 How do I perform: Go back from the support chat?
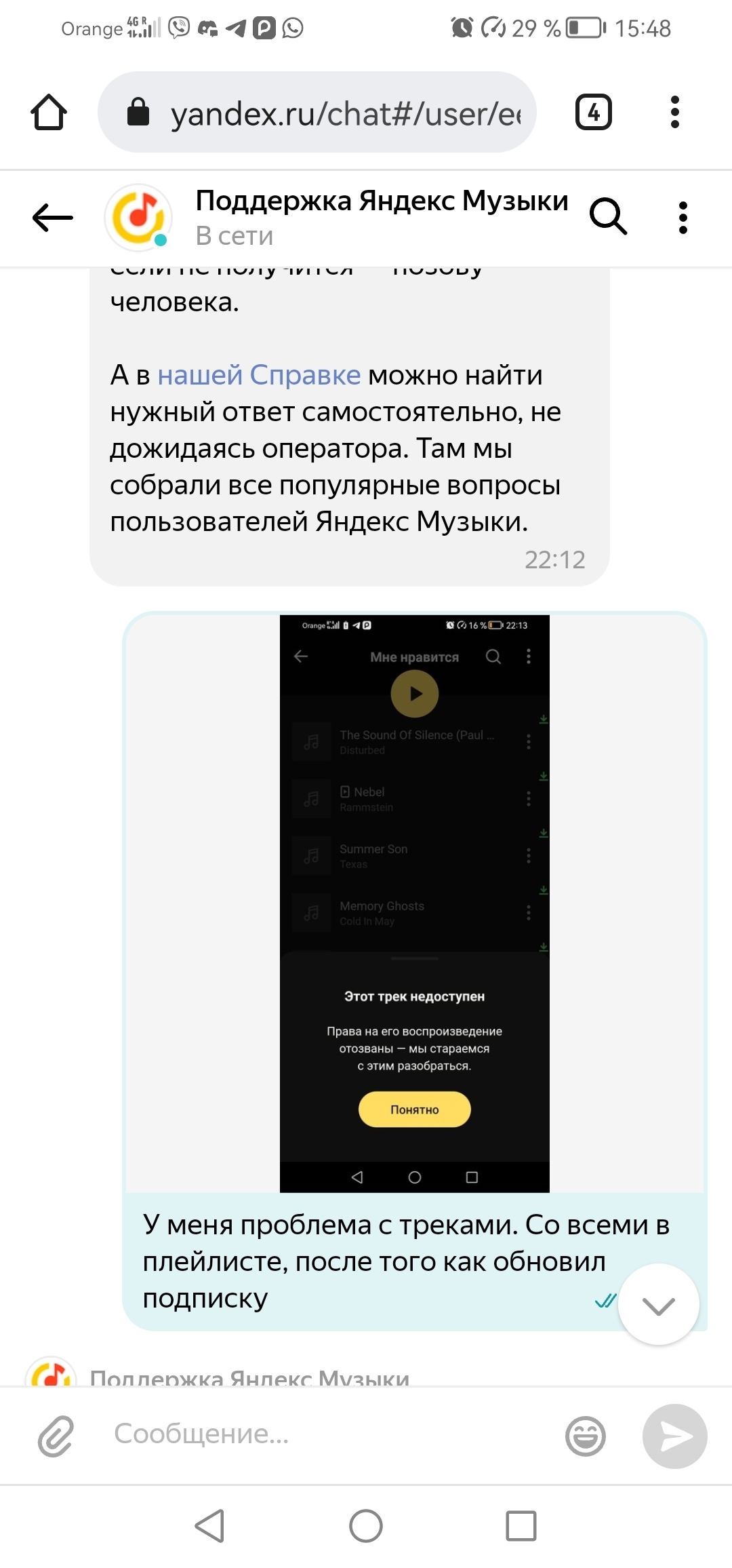pyautogui.click(x=52, y=218)
